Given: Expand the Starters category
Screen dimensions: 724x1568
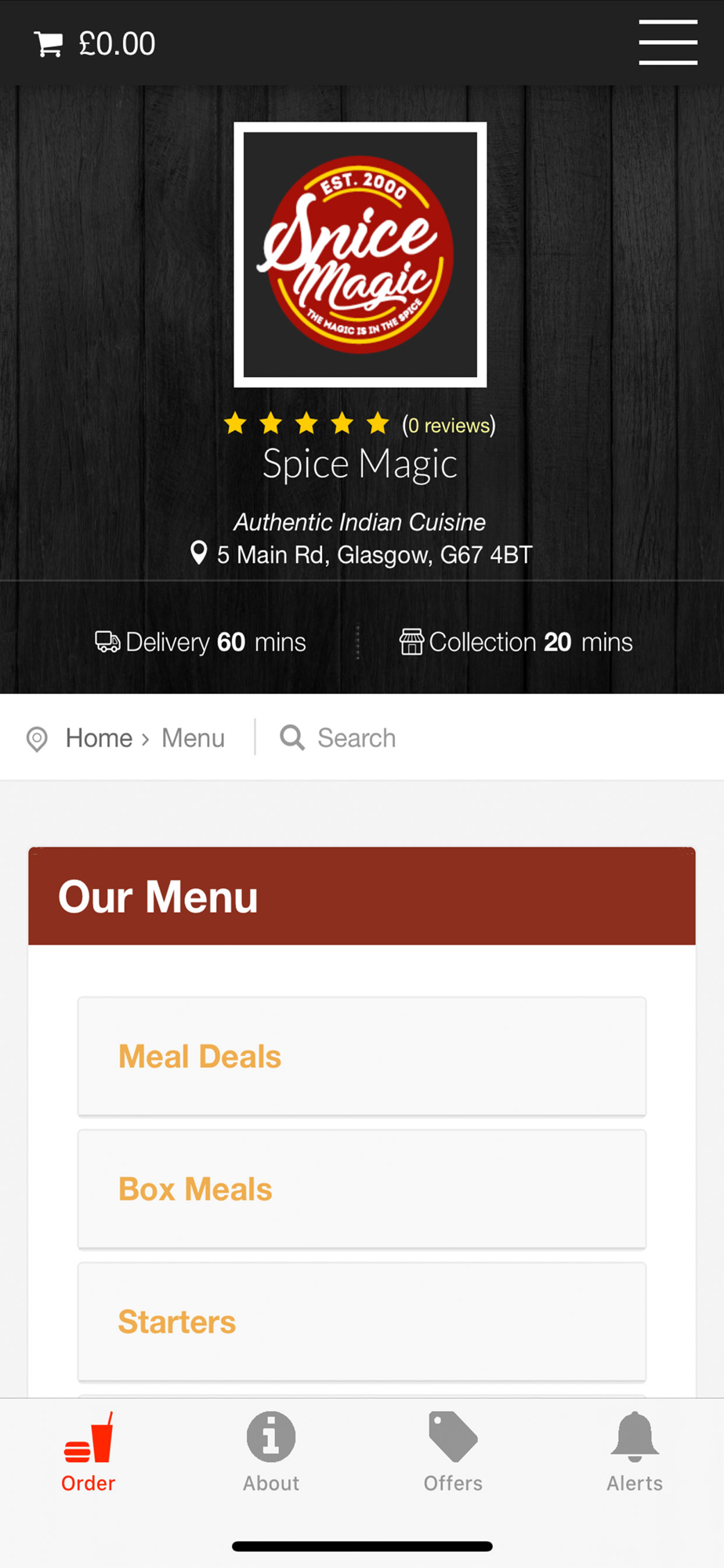Looking at the screenshot, I should pos(362,1321).
